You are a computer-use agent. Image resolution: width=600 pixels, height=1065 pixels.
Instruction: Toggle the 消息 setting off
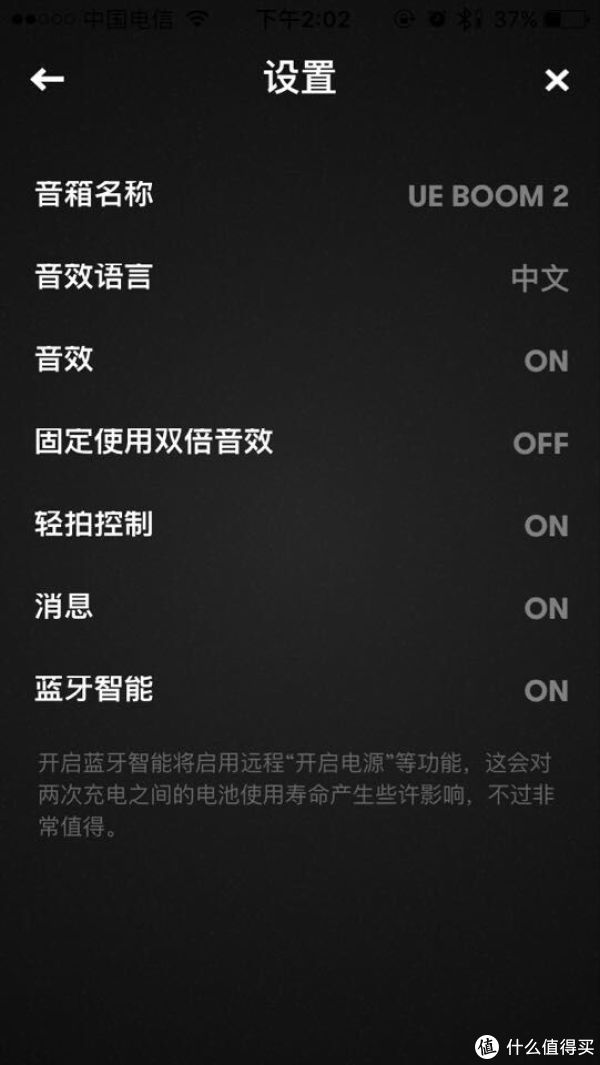pyautogui.click(x=300, y=608)
